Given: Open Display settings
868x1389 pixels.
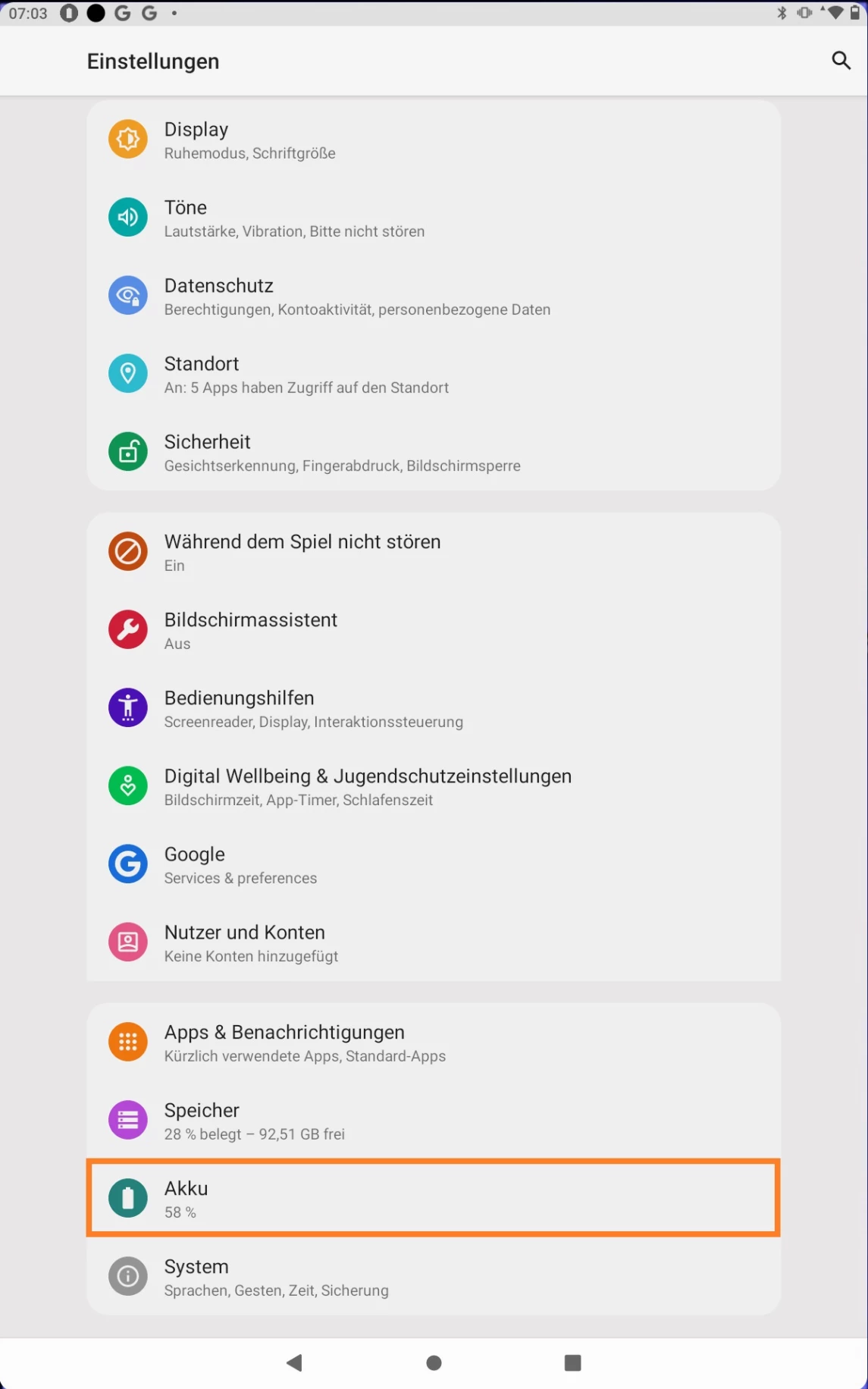Looking at the screenshot, I should click(432, 140).
